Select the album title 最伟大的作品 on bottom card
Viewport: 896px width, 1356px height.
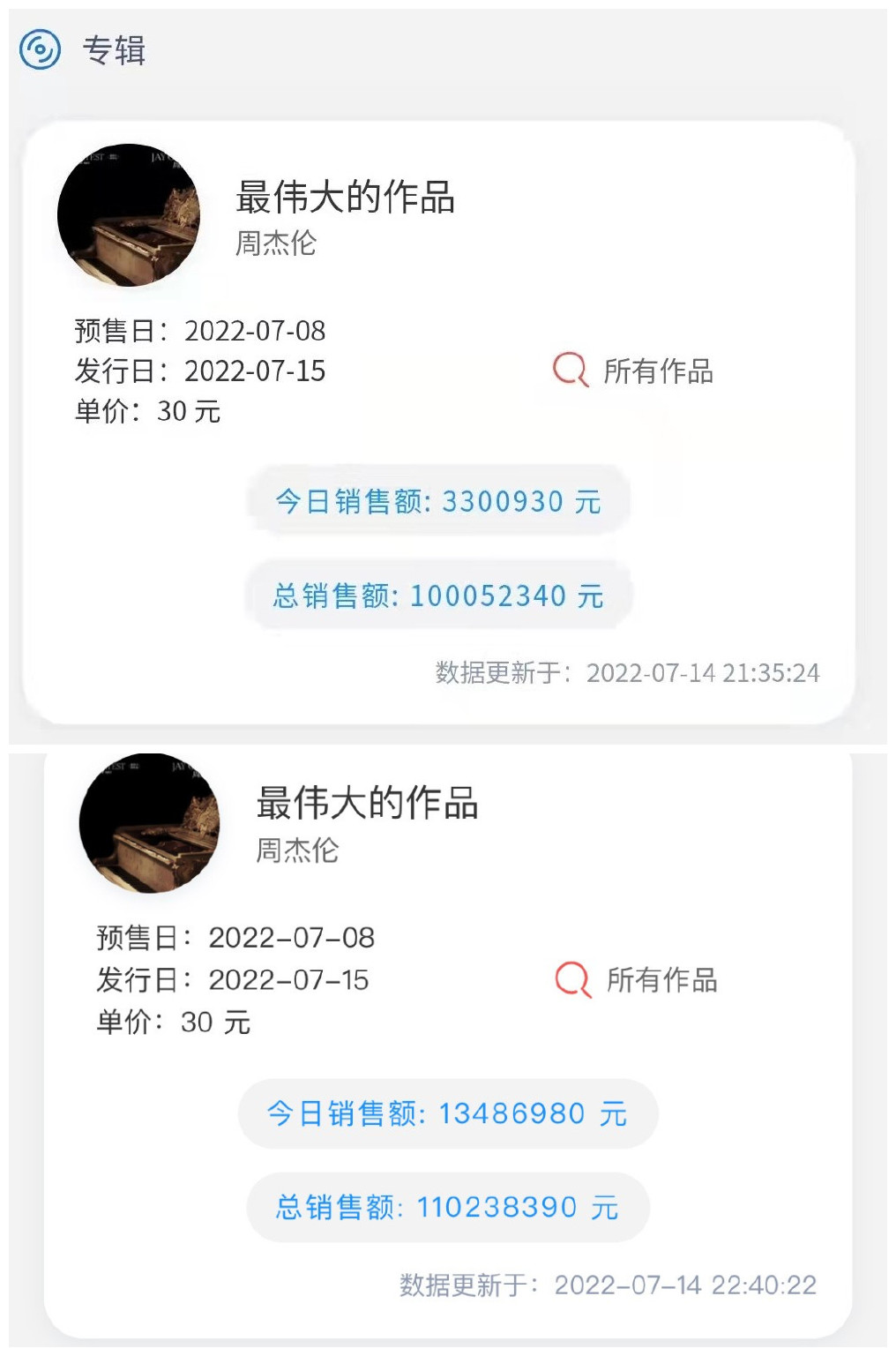[368, 805]
